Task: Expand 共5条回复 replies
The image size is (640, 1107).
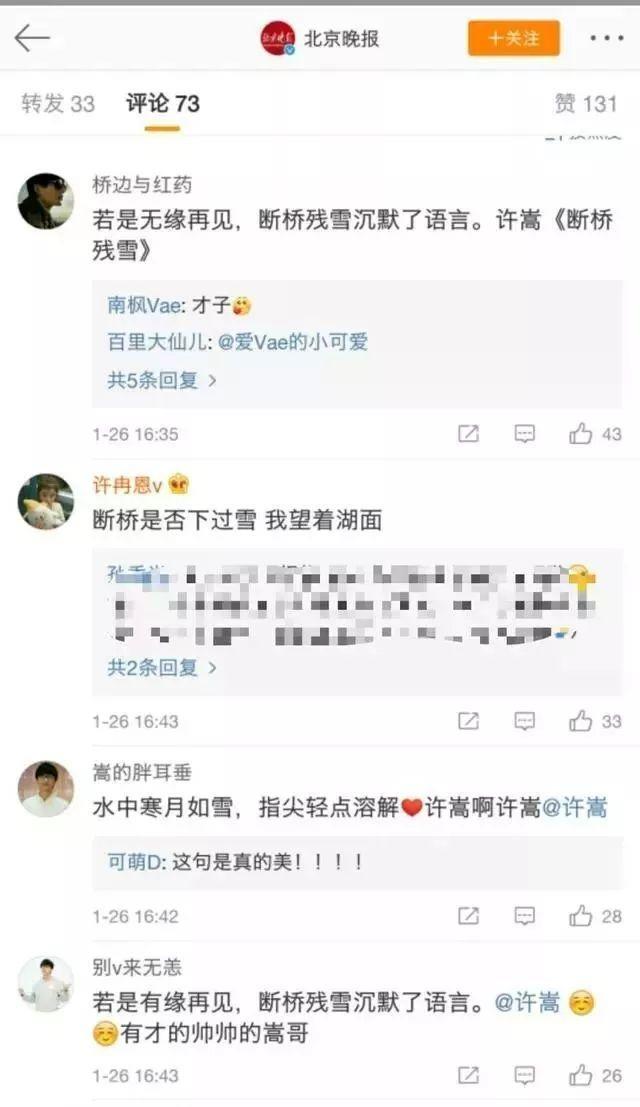Action: [162, 380]
